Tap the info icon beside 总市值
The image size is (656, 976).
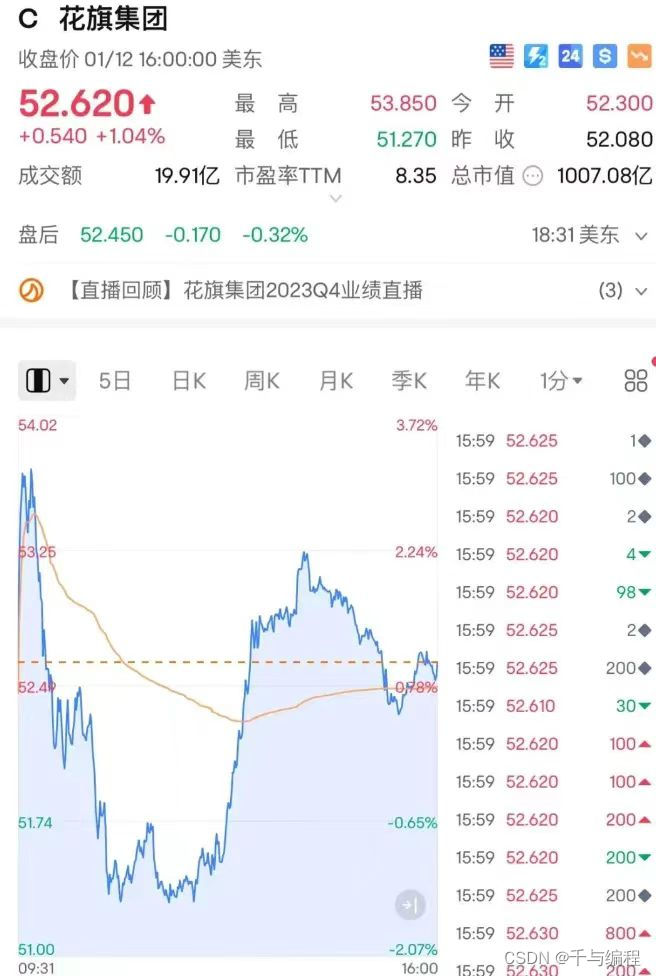point(533,176)
